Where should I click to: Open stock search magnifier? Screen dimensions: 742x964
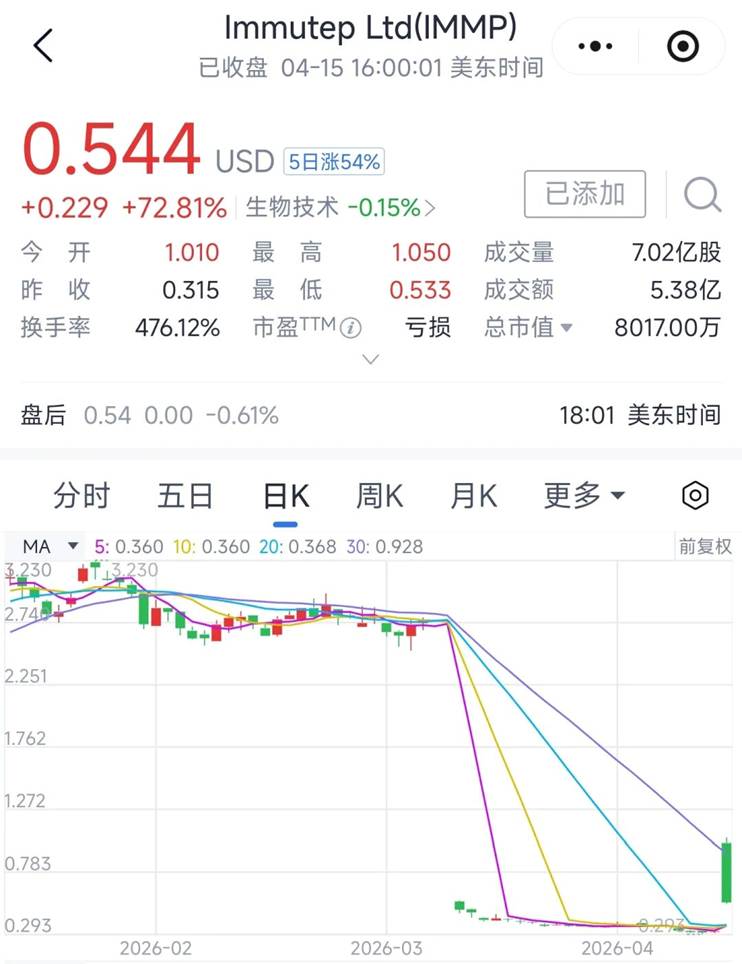702,194
